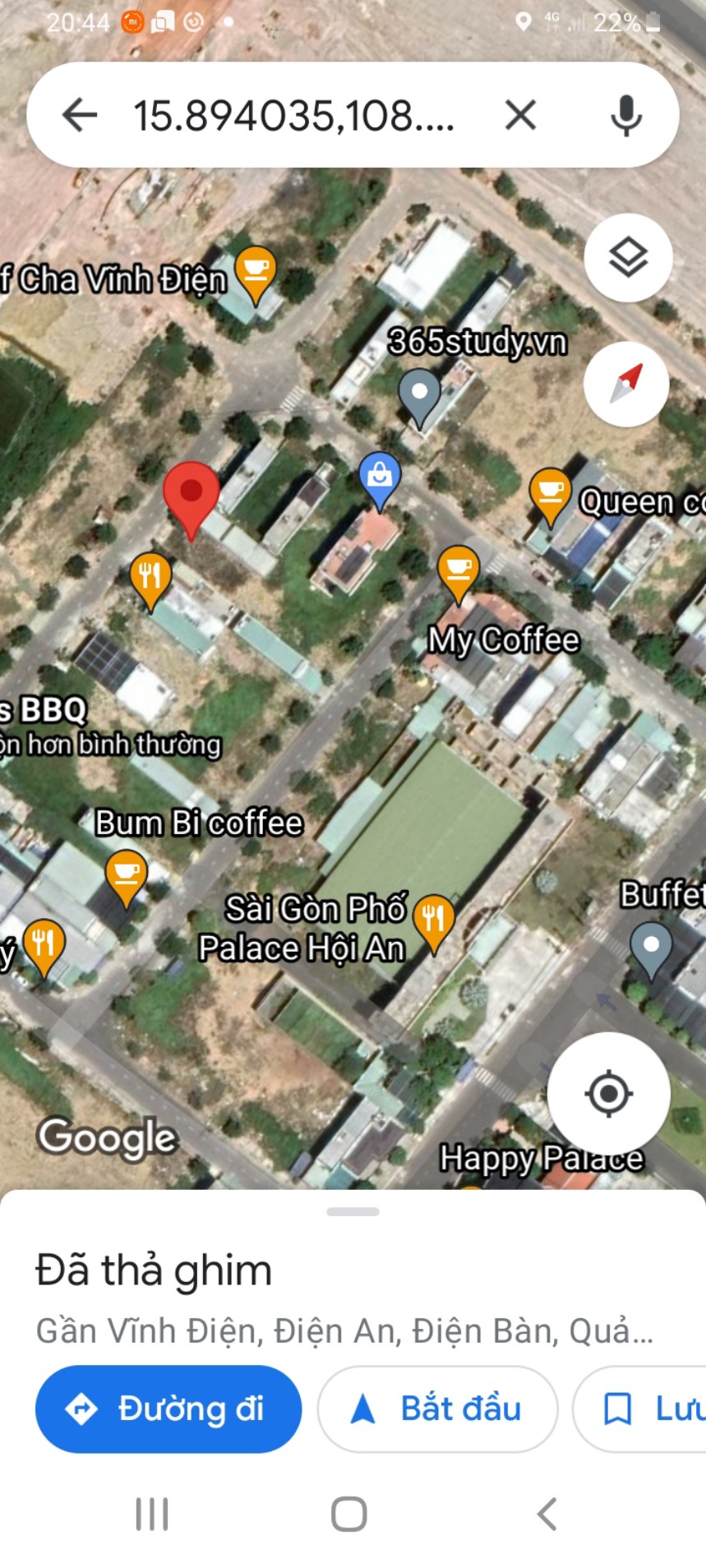Clear the coordinates search text
This screenshot has width=706, height=1568.
click(x=520, y=114)
